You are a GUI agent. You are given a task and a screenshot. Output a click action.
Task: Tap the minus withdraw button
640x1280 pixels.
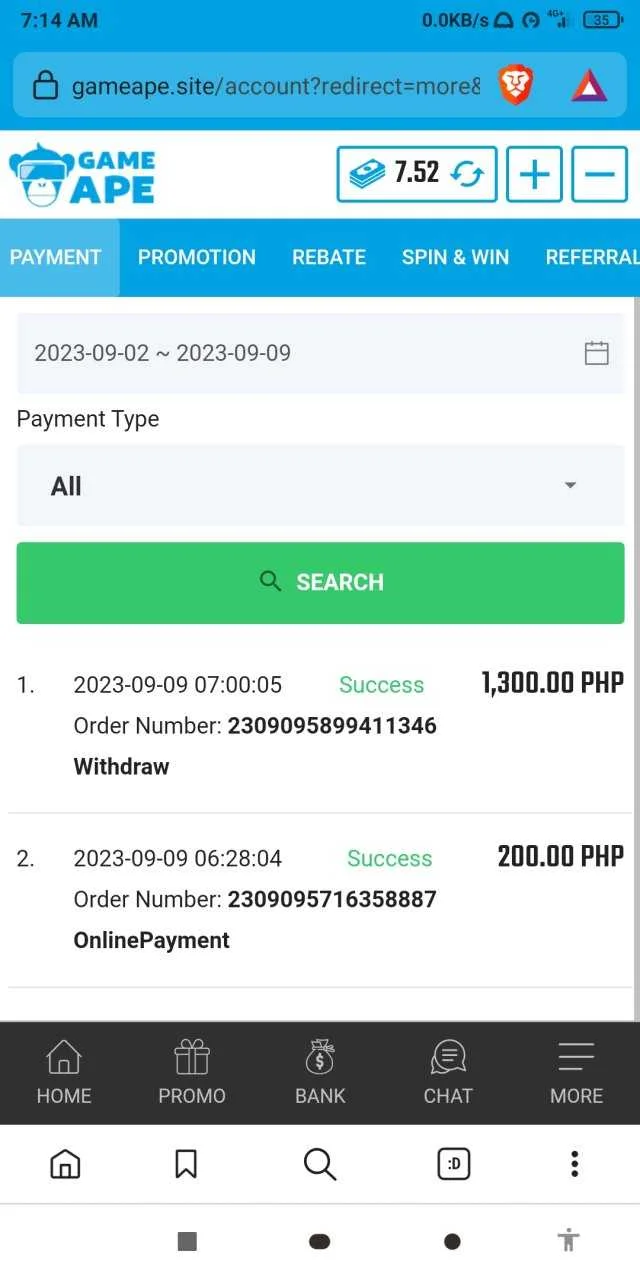click(599, 174)
